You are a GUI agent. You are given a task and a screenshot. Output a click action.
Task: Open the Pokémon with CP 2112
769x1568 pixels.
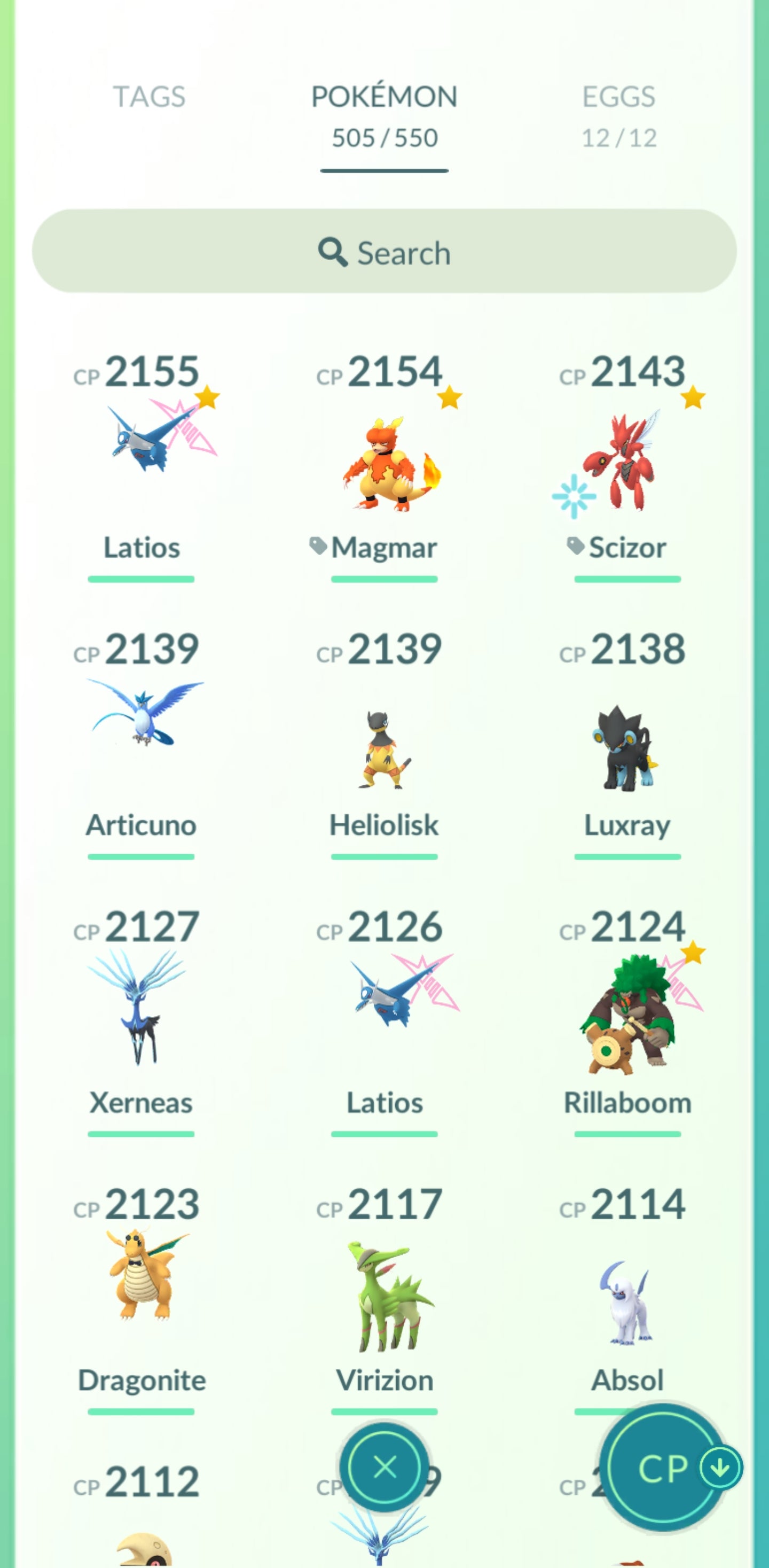tap(141, 1522)
